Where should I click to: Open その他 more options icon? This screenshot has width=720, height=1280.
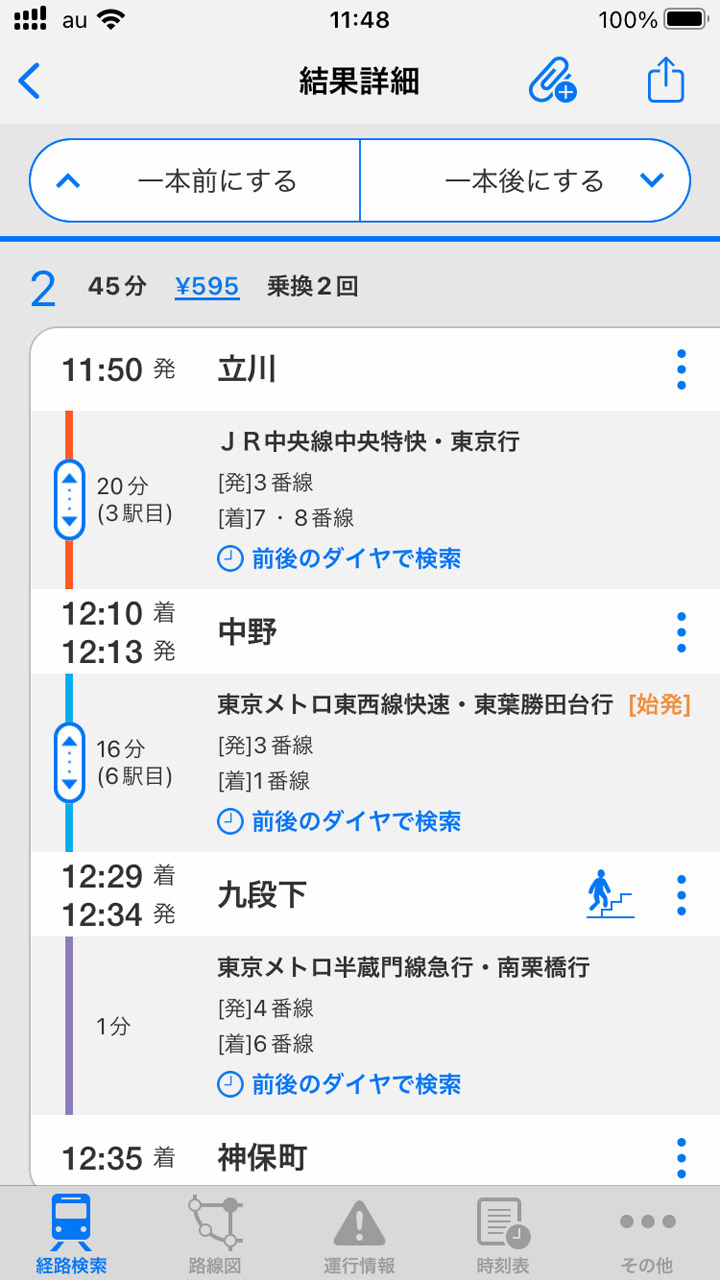tap(646, 1230)
